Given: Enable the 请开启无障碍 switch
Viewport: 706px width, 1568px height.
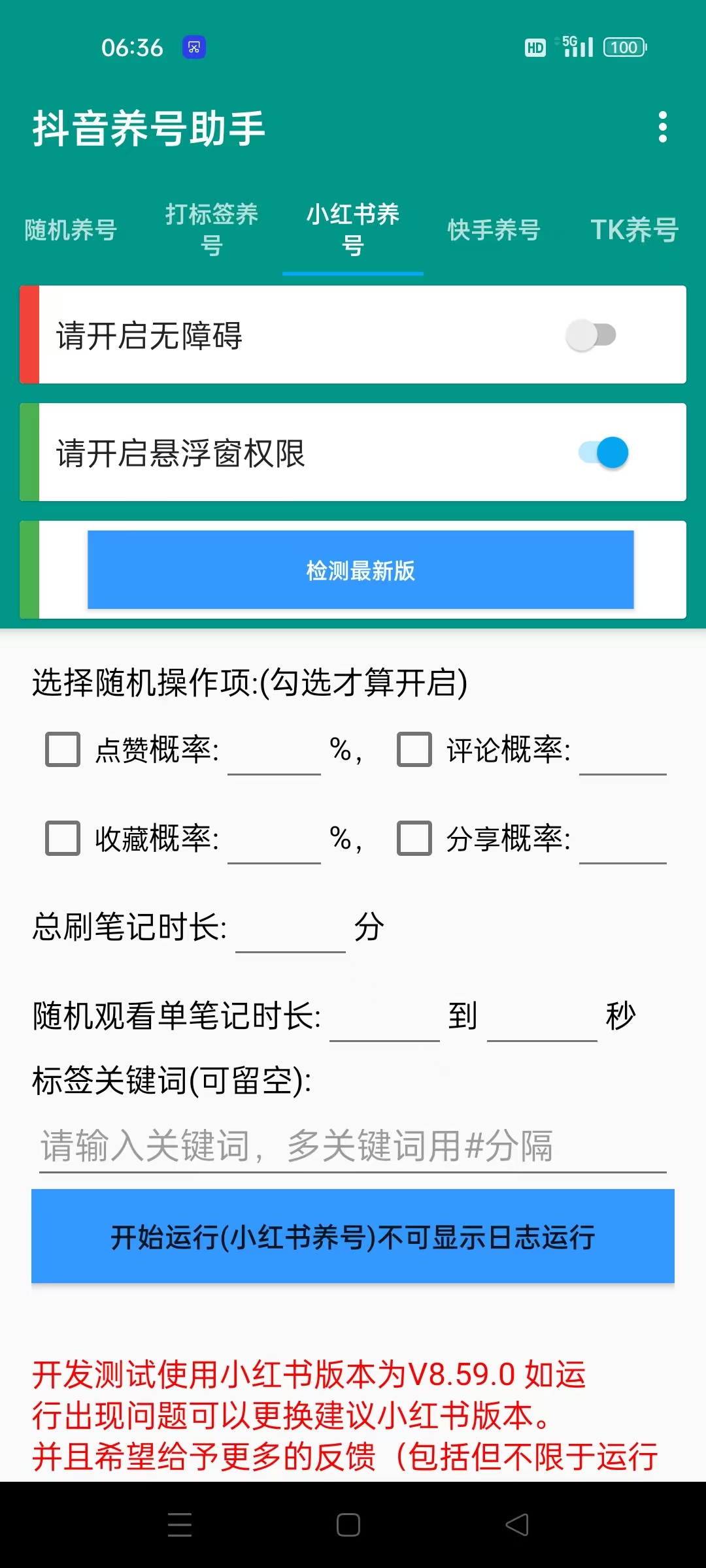Looking at the screenshot, I should pyautogui.click(x=591, y=335).
